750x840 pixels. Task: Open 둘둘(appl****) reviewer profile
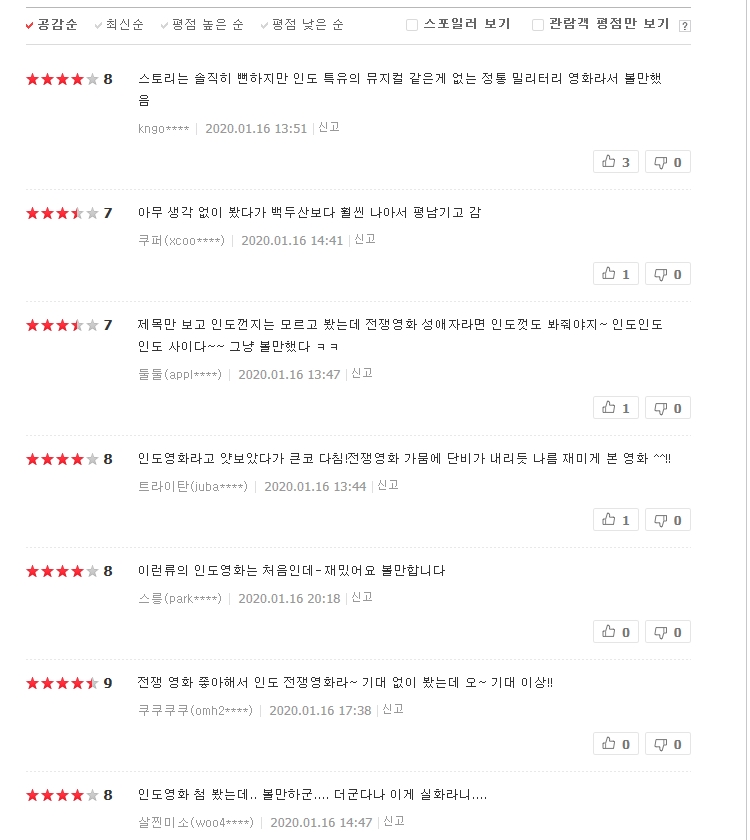click(x=179, y=374)
